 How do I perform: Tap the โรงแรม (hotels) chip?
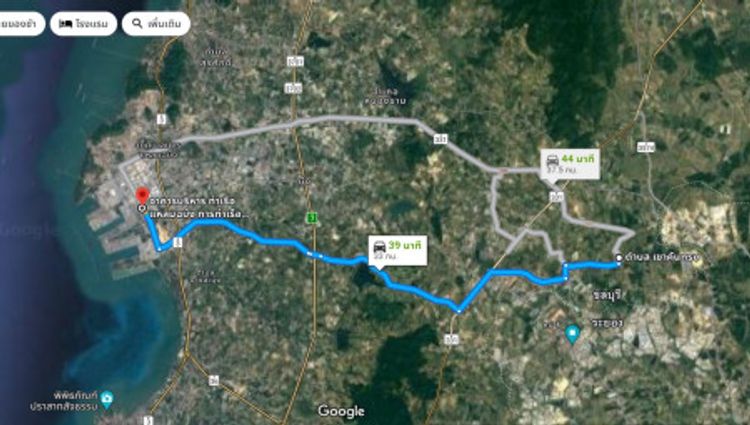85,23
